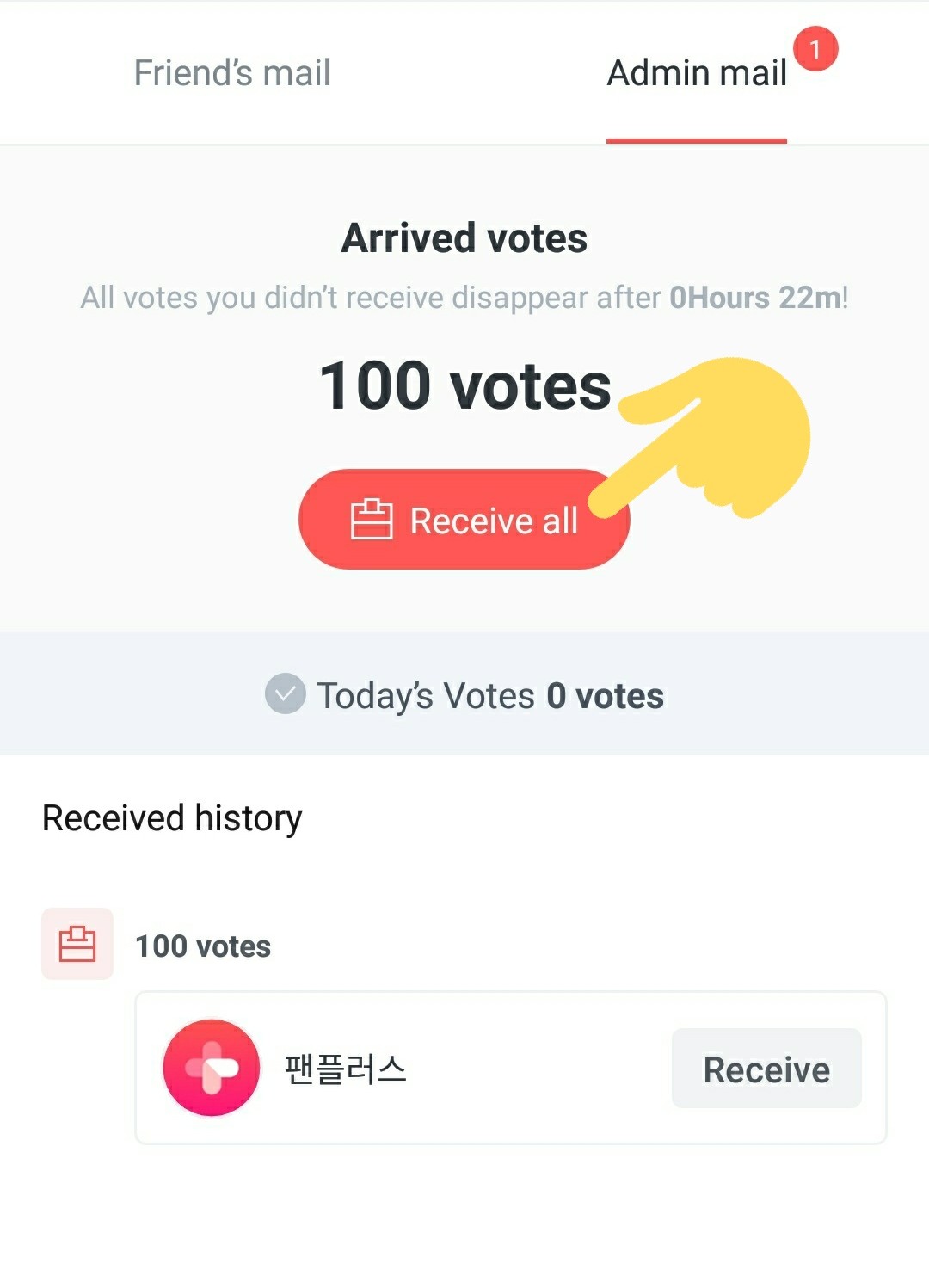Switch to the Friend's mail tab

pos(232,73)
